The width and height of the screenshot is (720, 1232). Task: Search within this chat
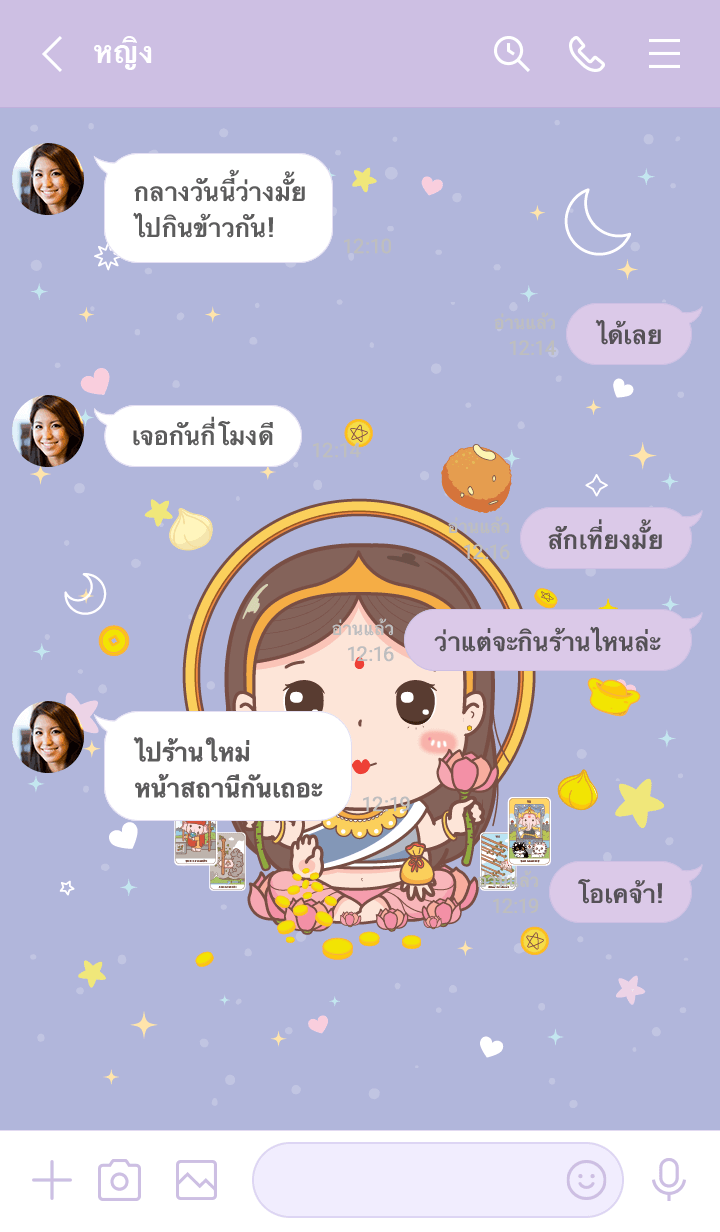(x=511, y=54)
